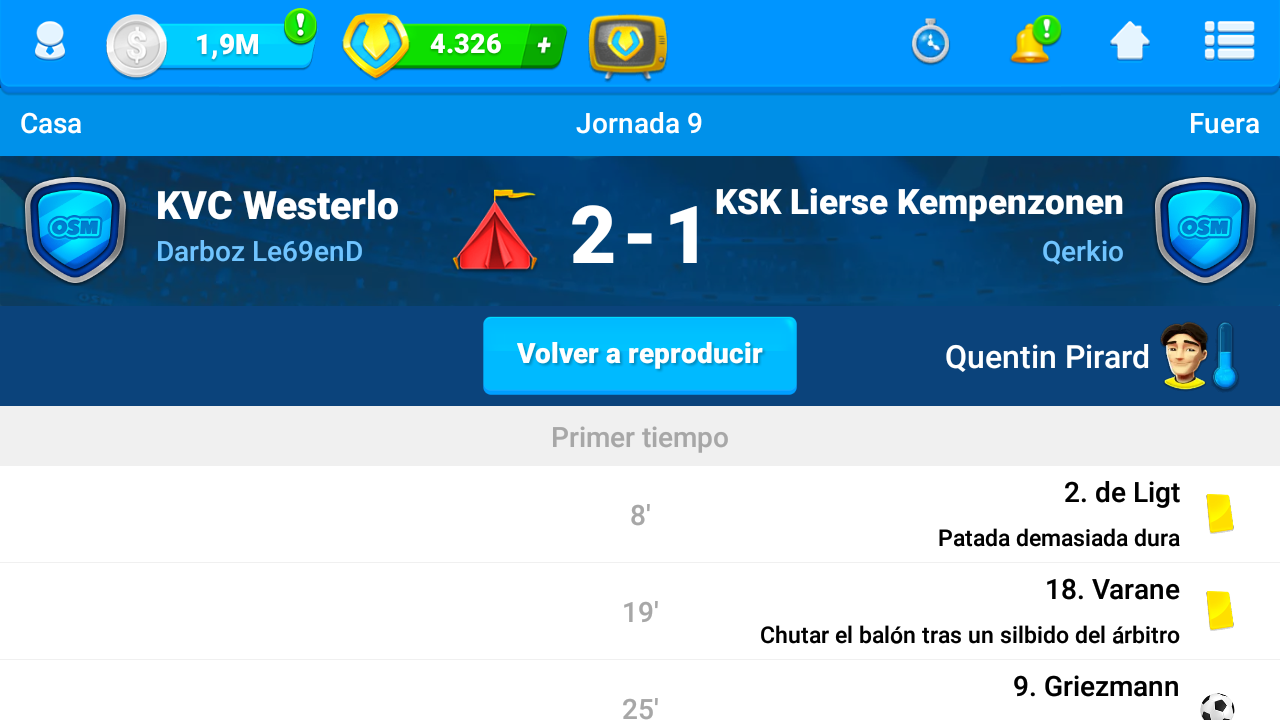Viewport: 1280px width, 720px height.
Task: Go to the home dashboard
Action: click(x=1130, y=43)
